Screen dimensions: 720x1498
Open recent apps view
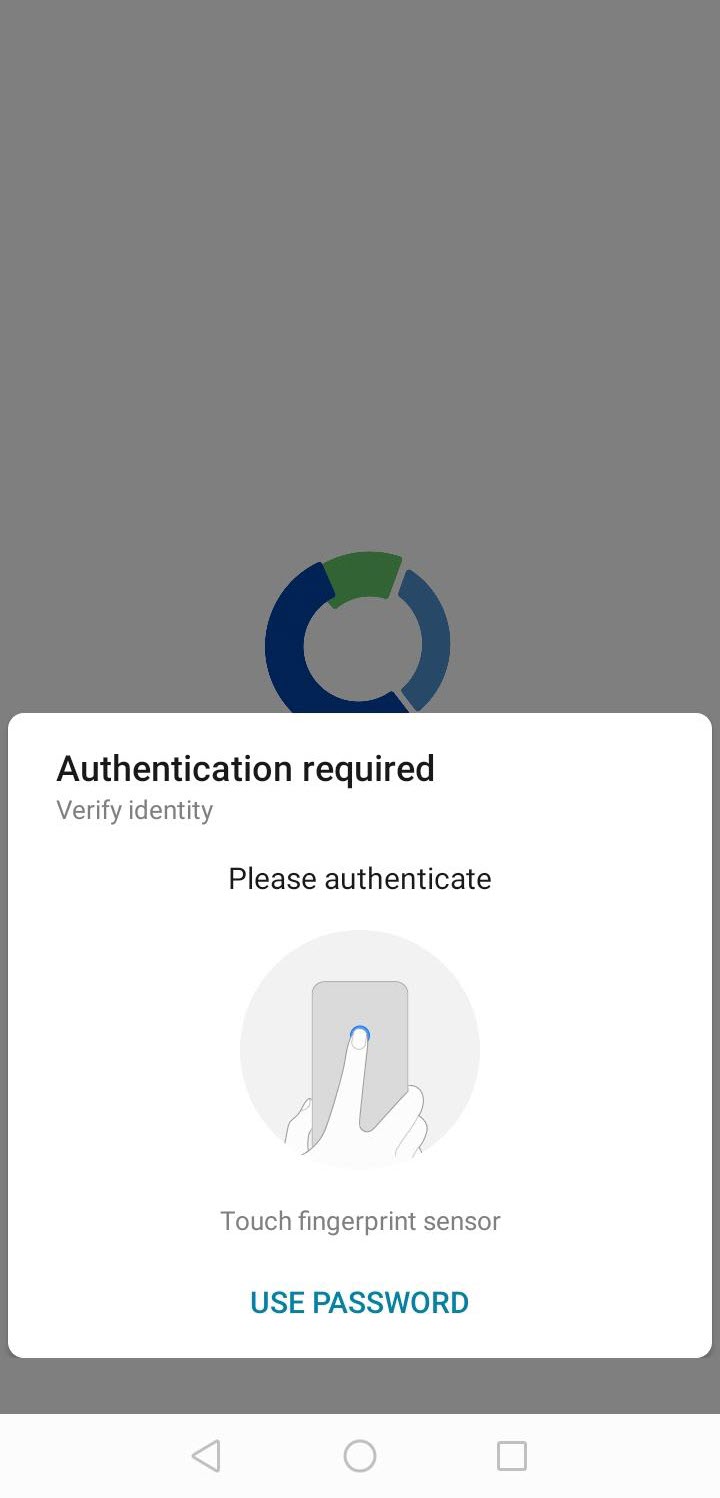(x=511, y=1455)
